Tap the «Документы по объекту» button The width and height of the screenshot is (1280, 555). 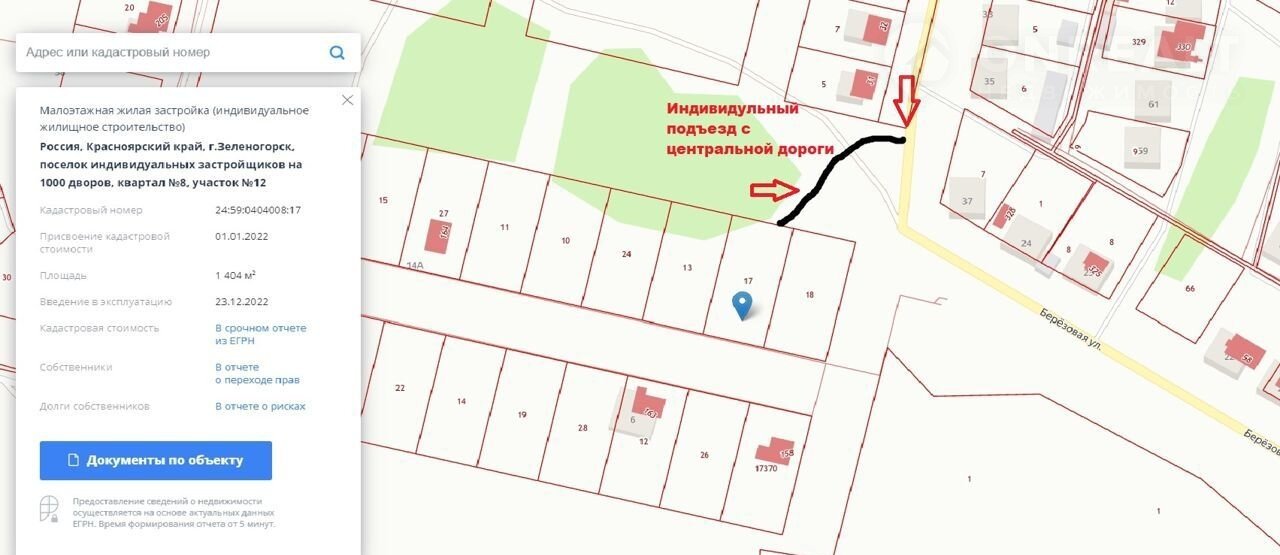156,460
